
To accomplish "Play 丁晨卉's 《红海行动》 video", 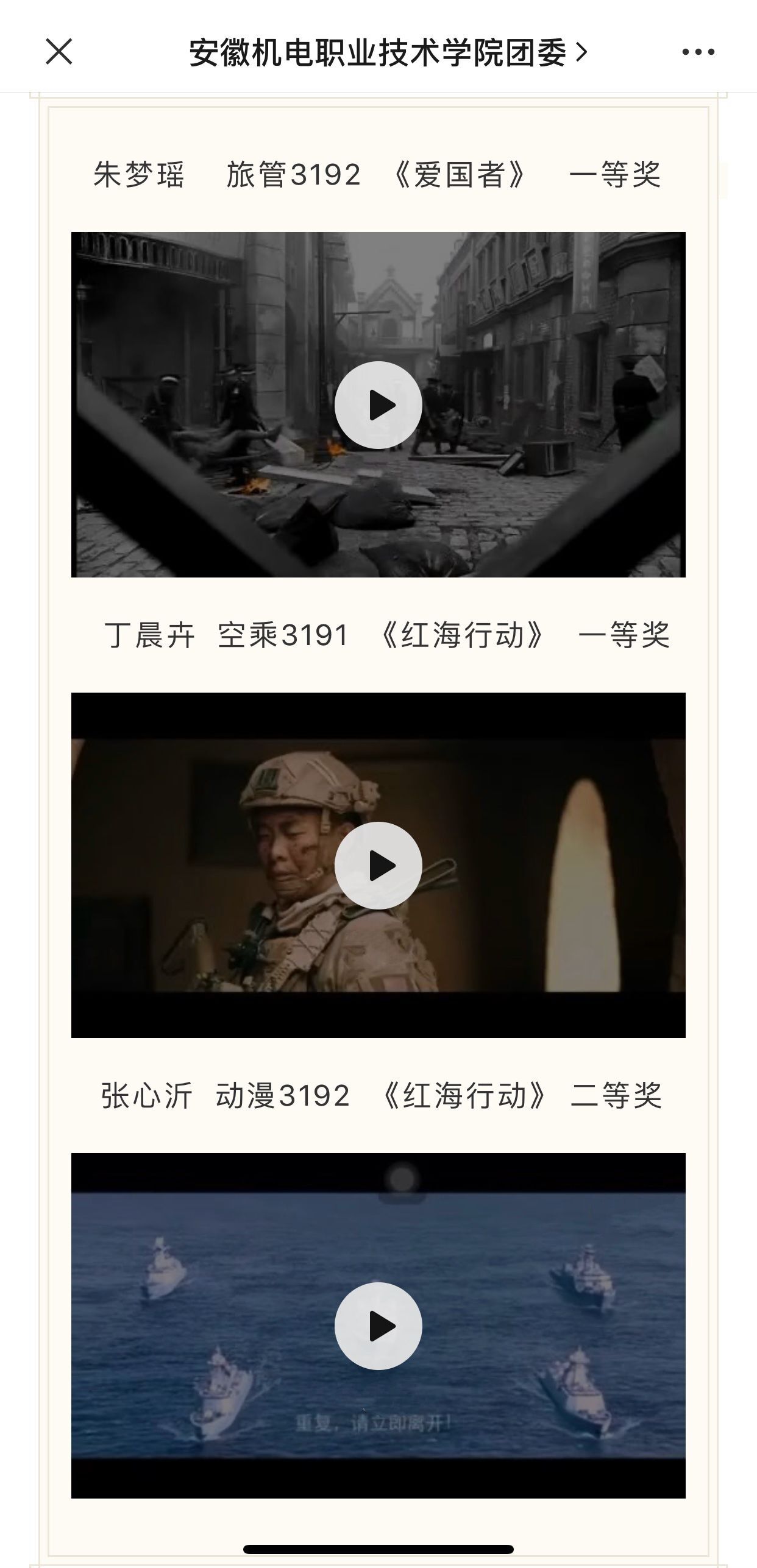I will pyautogui.click(x=378, y=865).
